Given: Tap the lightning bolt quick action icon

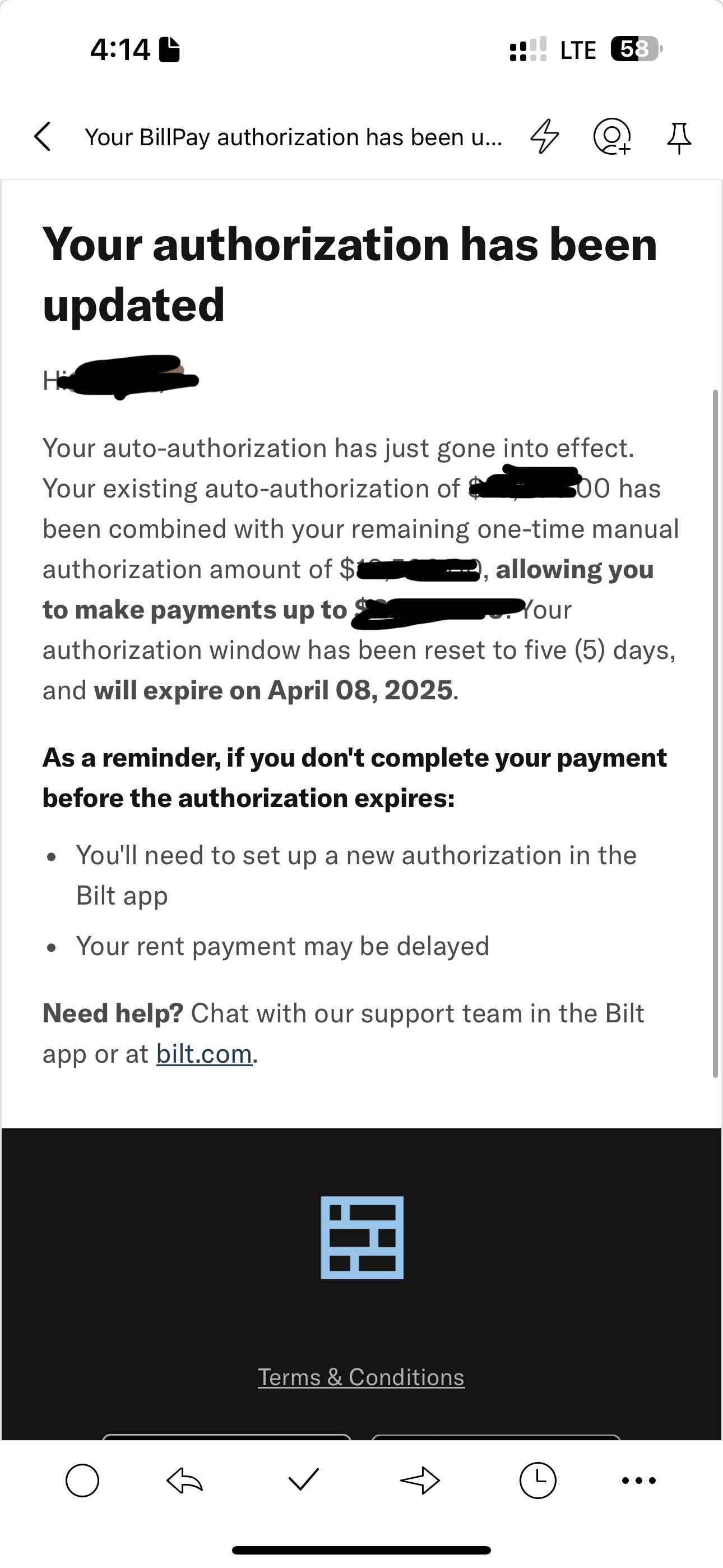Looking at the screenshot, I should (545, 136).
